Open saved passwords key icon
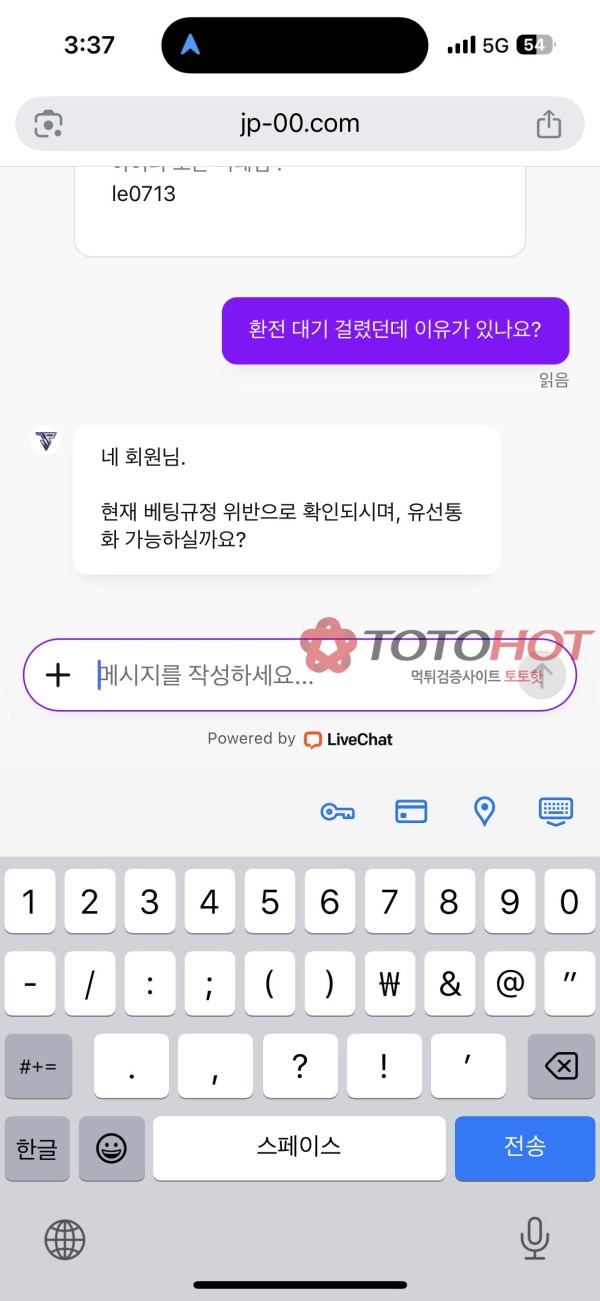This screenshot has height=1301, width=600. [x=337, y=811]
